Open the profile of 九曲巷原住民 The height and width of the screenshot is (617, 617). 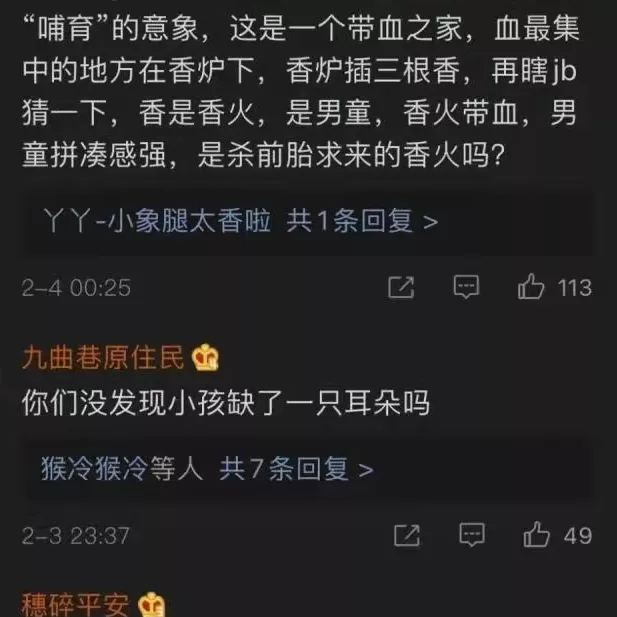point(104,357)
